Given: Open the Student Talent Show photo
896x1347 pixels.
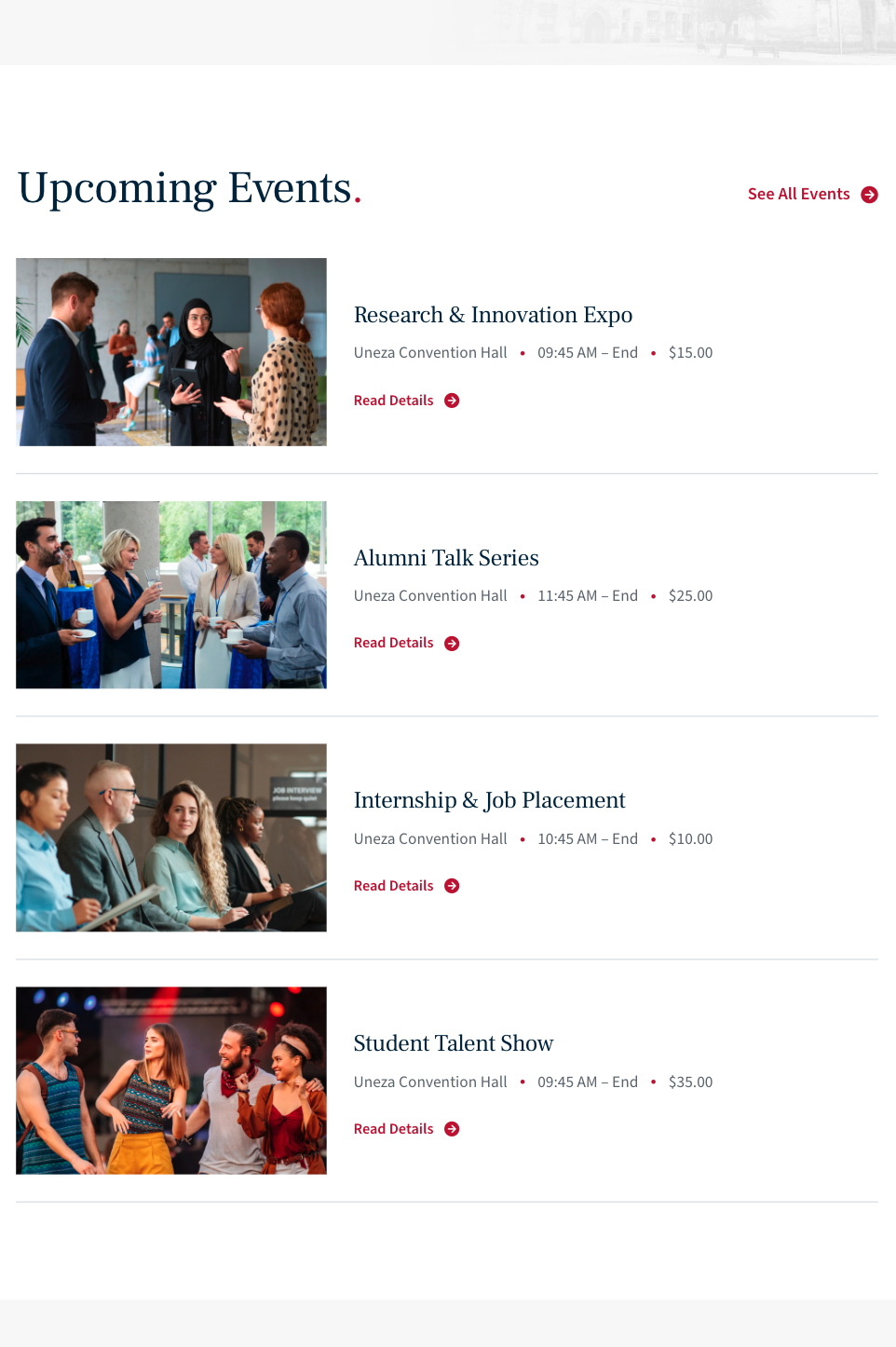Looking at the screenshot, I should tap(171, 1081).
